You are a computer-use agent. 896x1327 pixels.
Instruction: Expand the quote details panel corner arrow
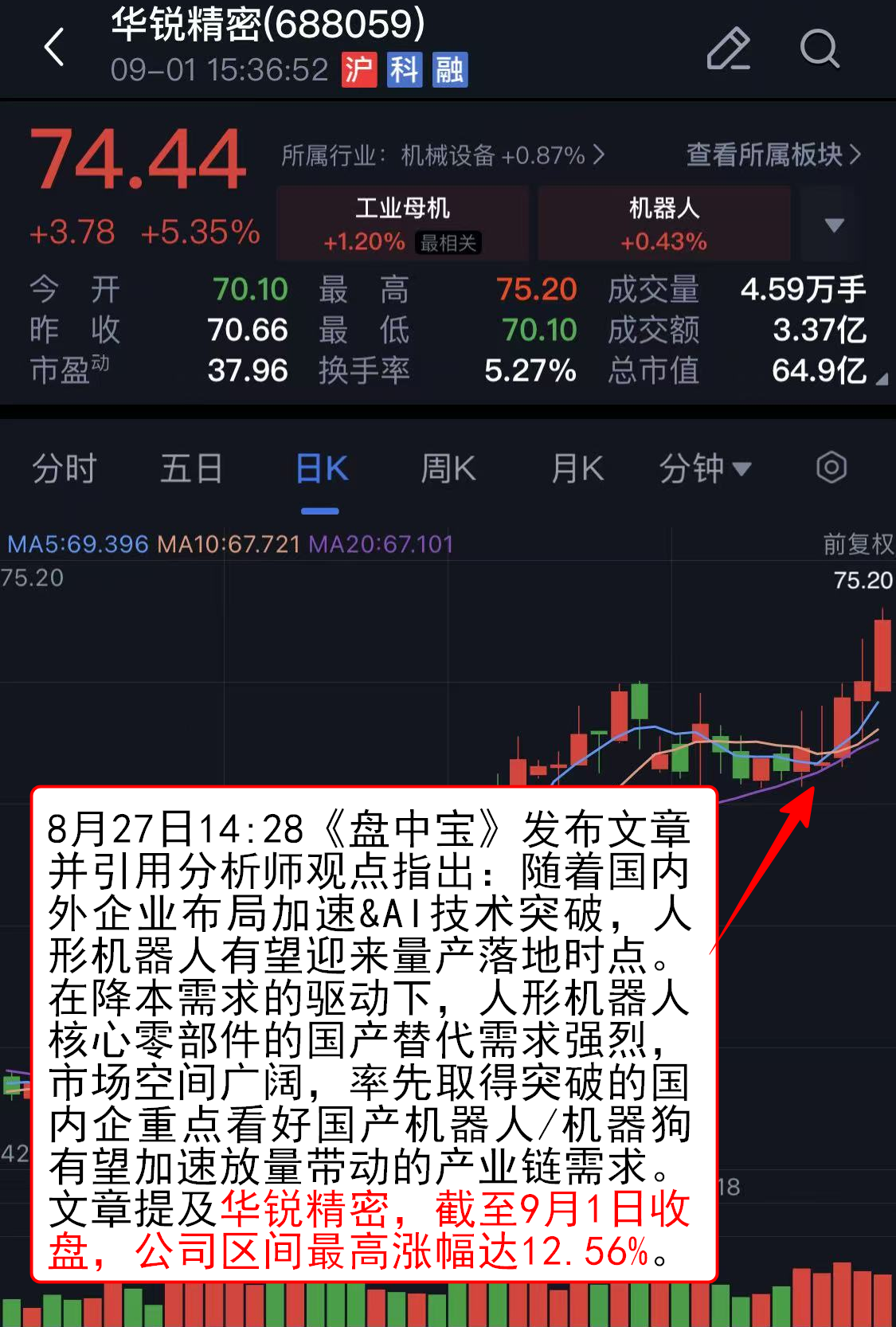tap(881, 380)
